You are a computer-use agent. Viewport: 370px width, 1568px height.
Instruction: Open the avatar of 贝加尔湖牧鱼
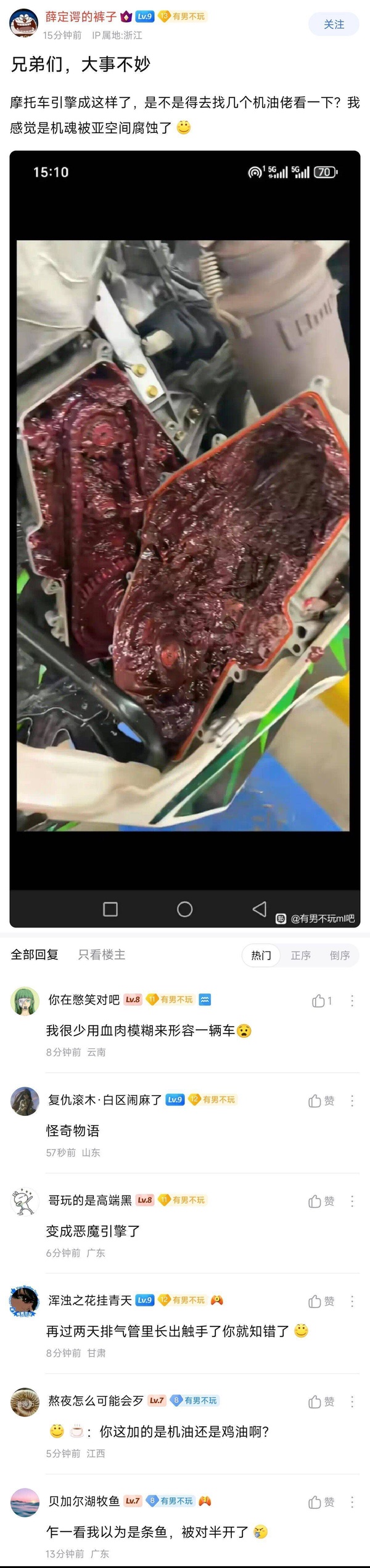click(x=25, y=1503)
